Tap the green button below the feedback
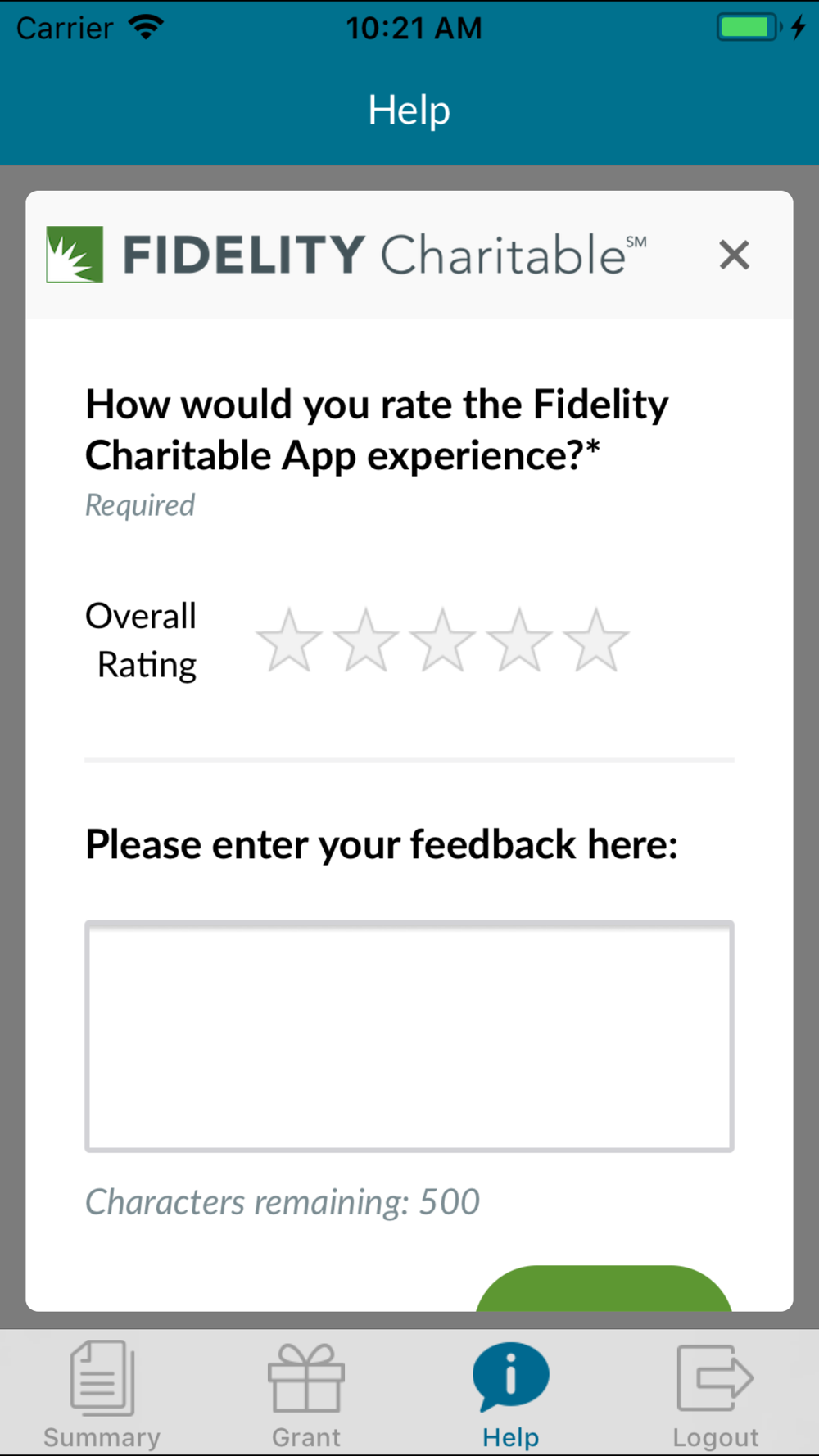The width and height of the screenshot is (819, 1456). (604, 1288)
